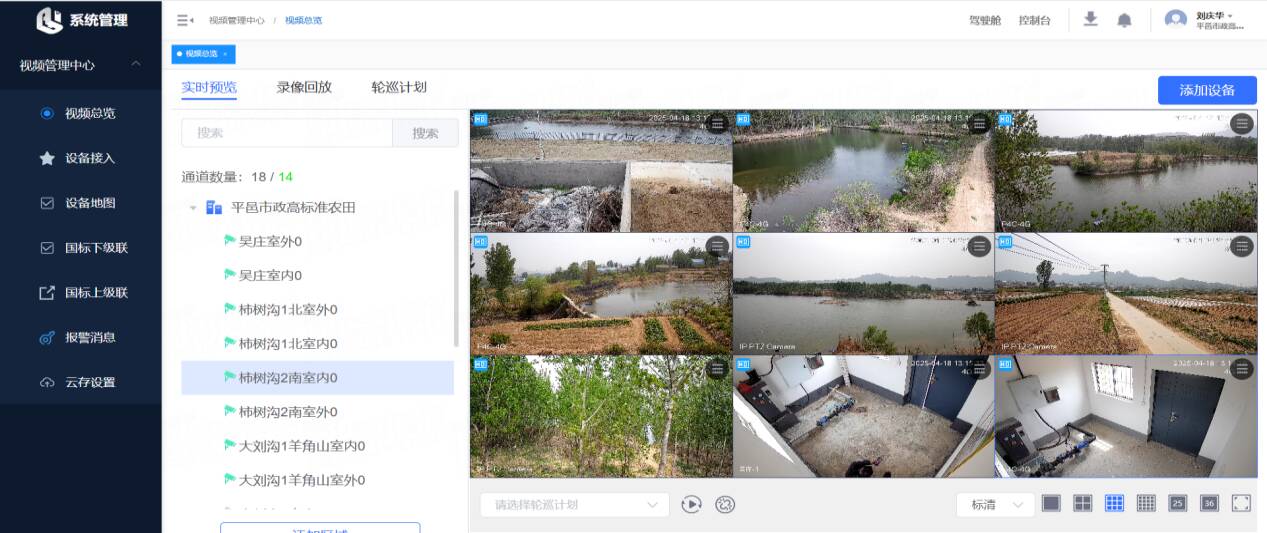
Task: Open the notifications bell
Action: pyautogui.click(x=1124, y=20)
